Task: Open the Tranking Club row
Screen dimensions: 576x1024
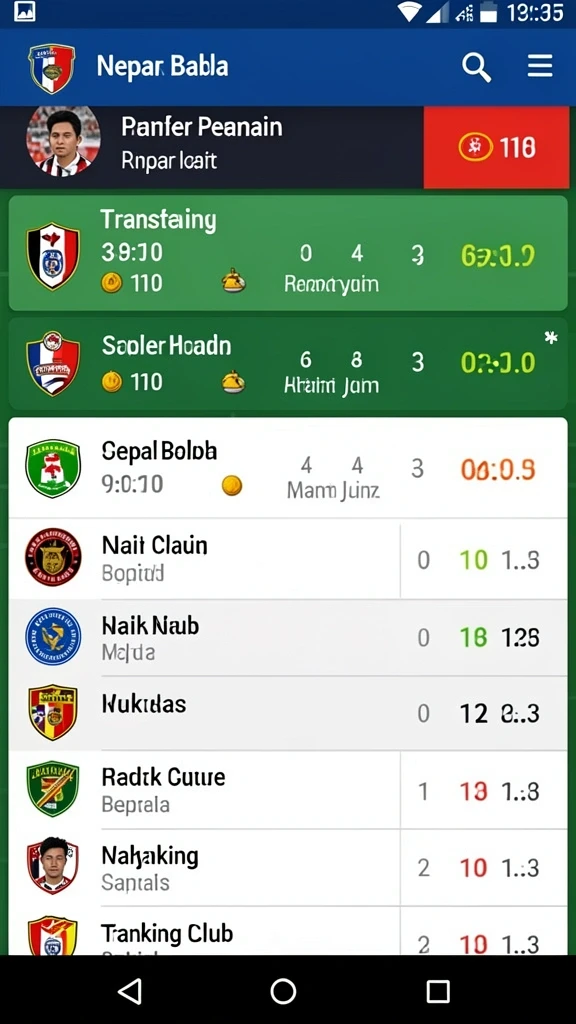Action: coord(288,931)
